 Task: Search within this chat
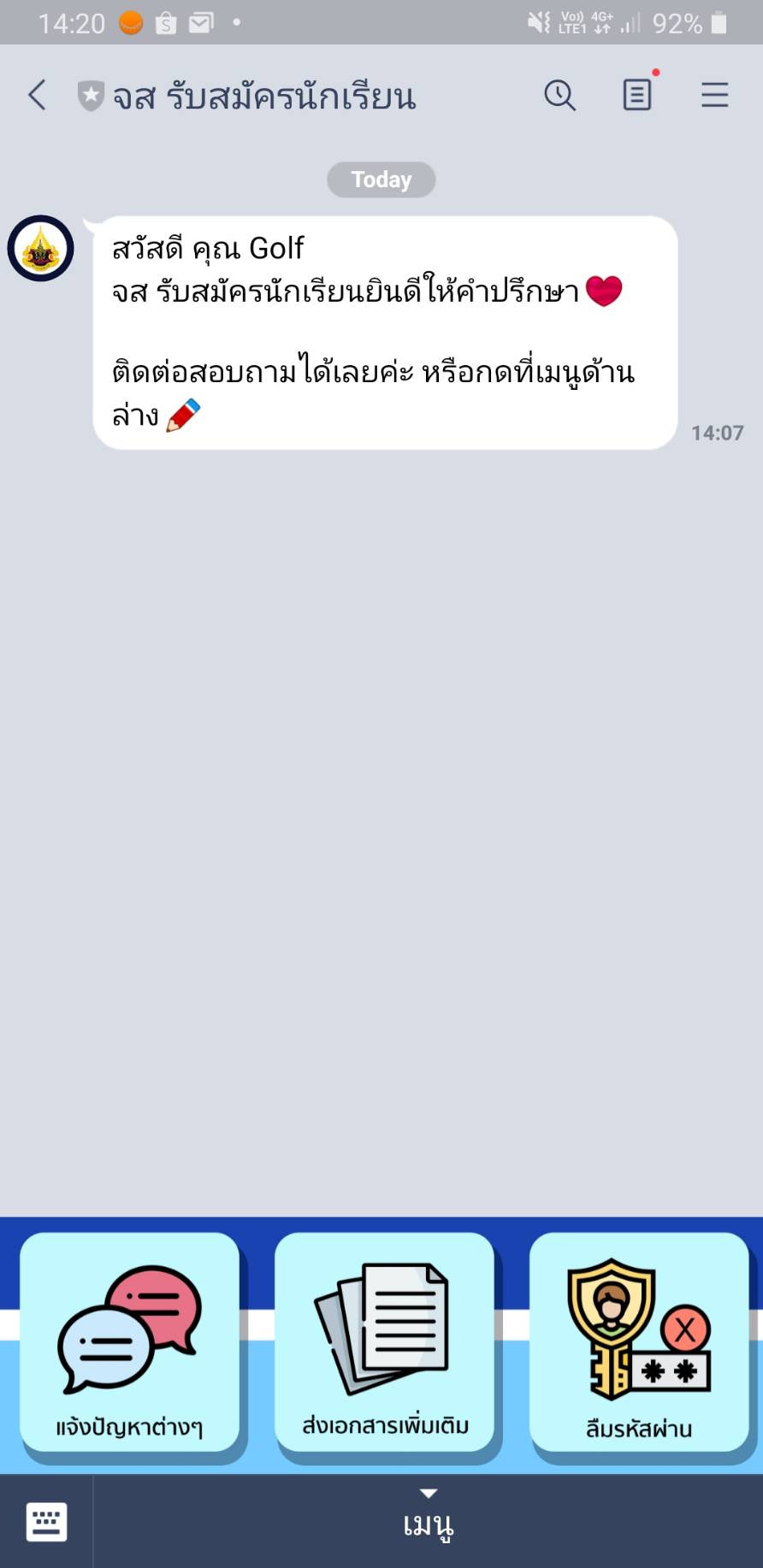pos(560,95)
